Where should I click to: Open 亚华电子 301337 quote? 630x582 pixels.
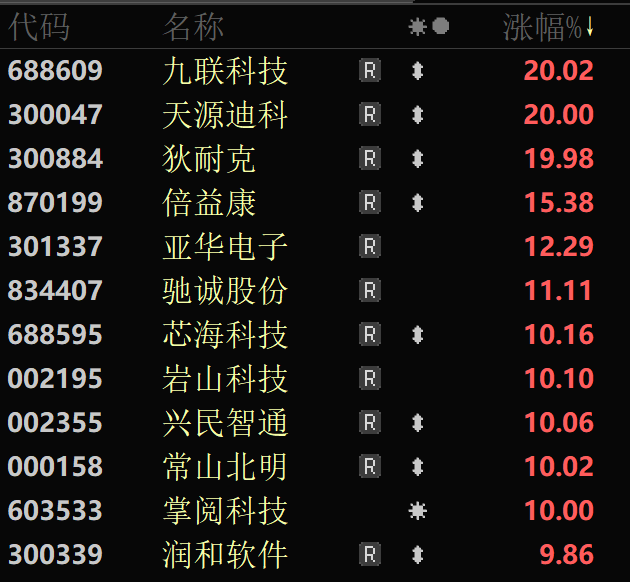pyautogui.click(x=225, y=247)
